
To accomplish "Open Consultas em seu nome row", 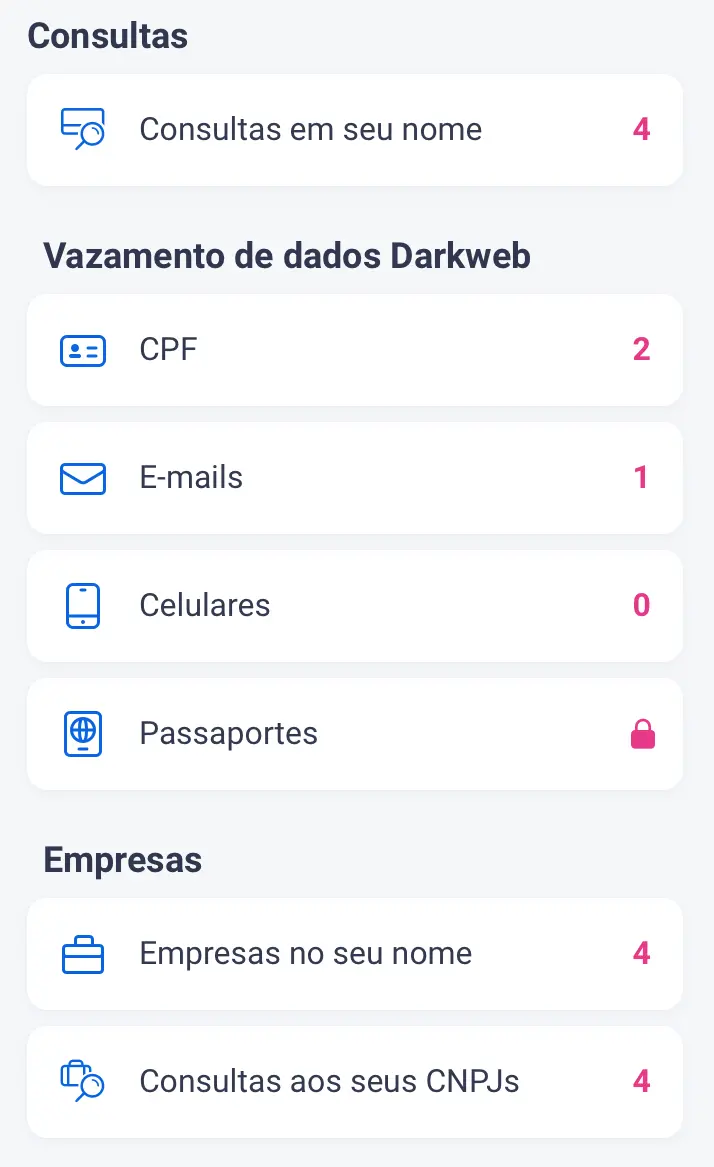I will coord(355,130).
